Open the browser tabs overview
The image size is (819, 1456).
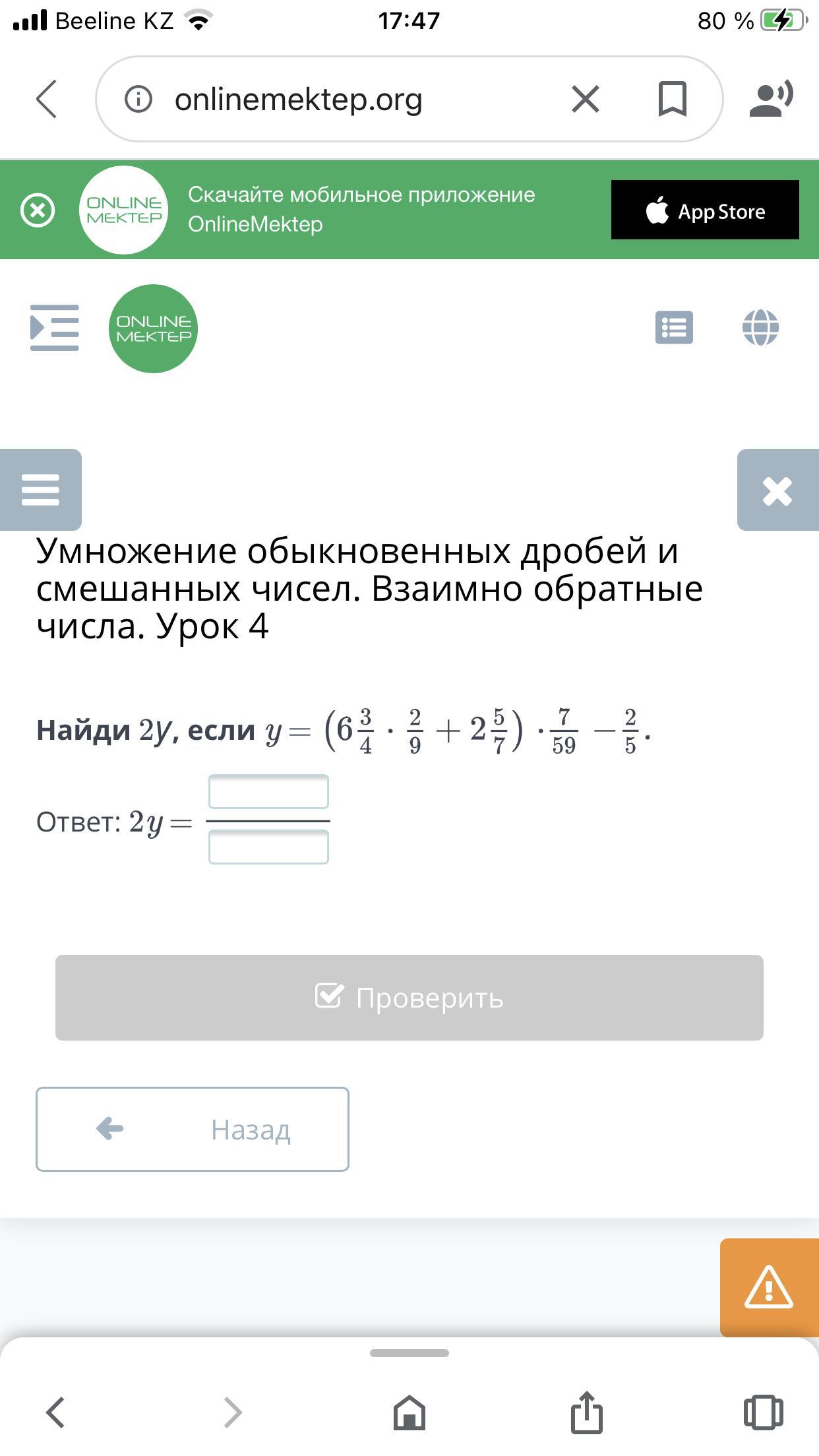(x=764, y=1412)
